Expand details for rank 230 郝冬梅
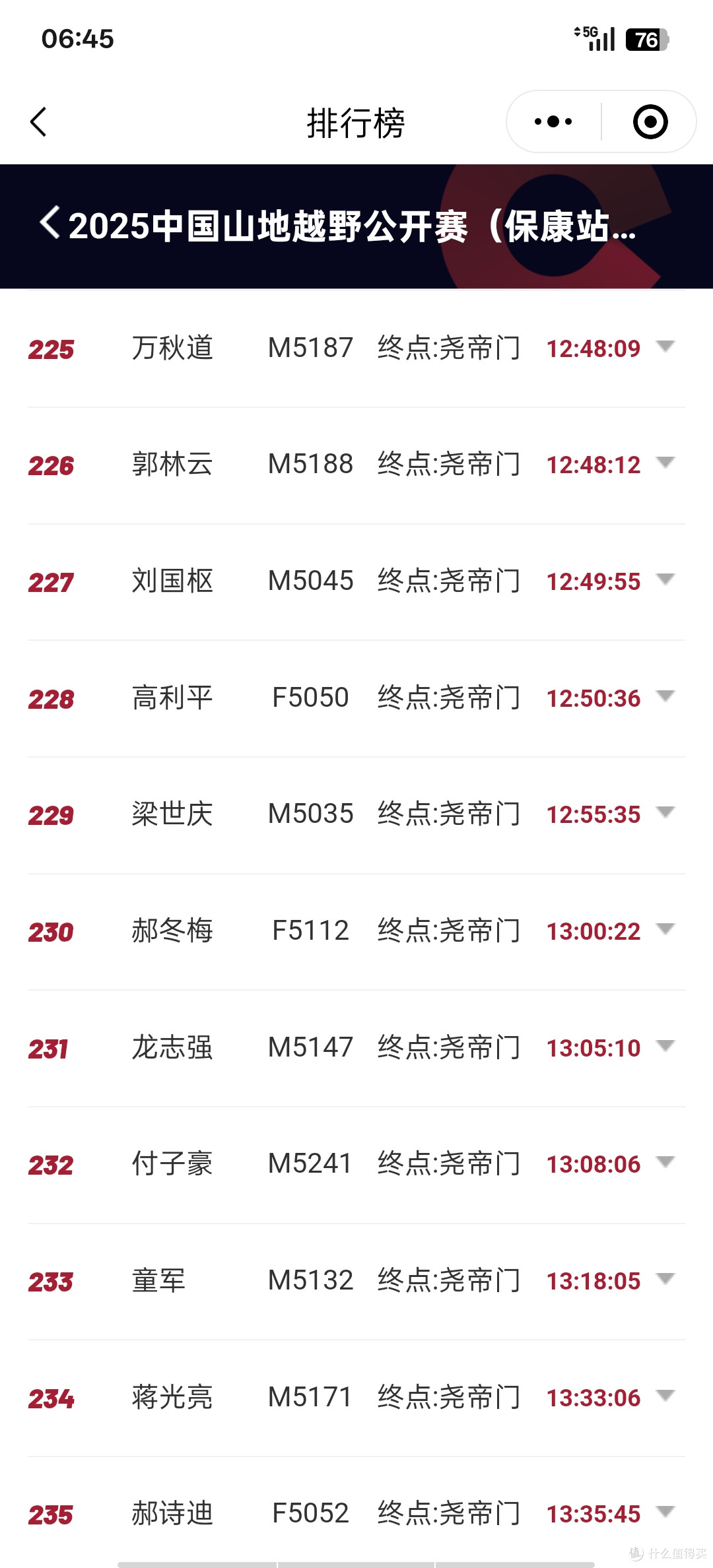The width and height of the screenshot is (713, 1568). pos(665,929)
